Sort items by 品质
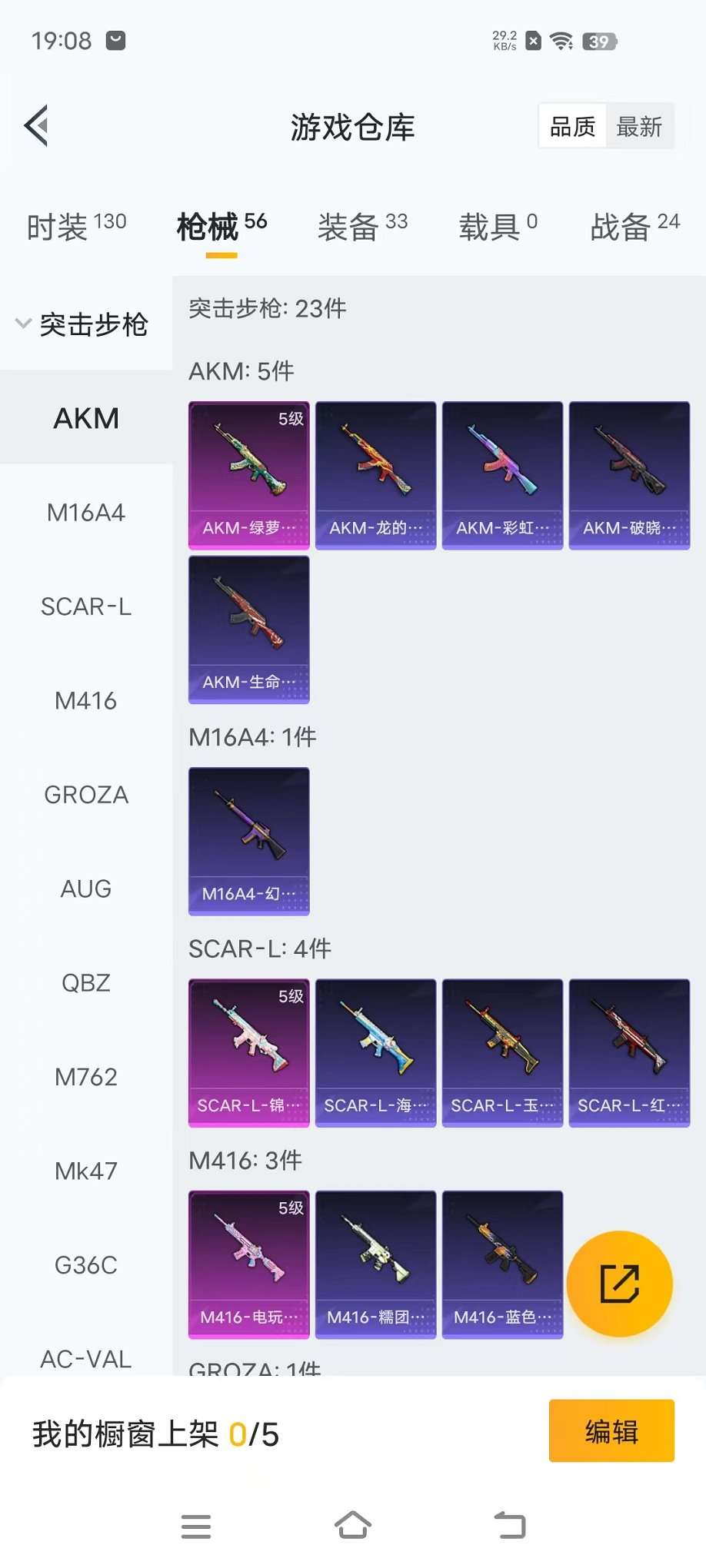Viewport: 706px width, 1568px height. coord(572,127)
